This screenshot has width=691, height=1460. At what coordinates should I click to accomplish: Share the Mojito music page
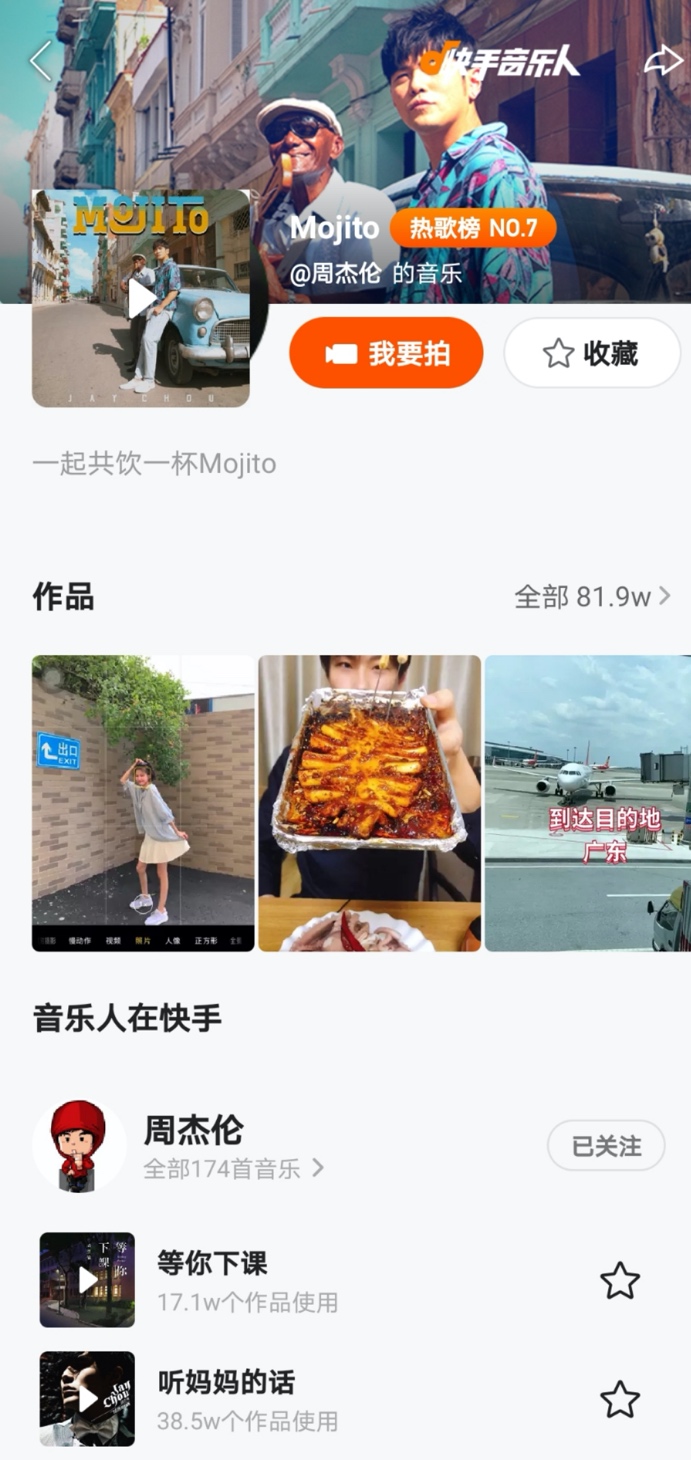[x=662, y=61]
